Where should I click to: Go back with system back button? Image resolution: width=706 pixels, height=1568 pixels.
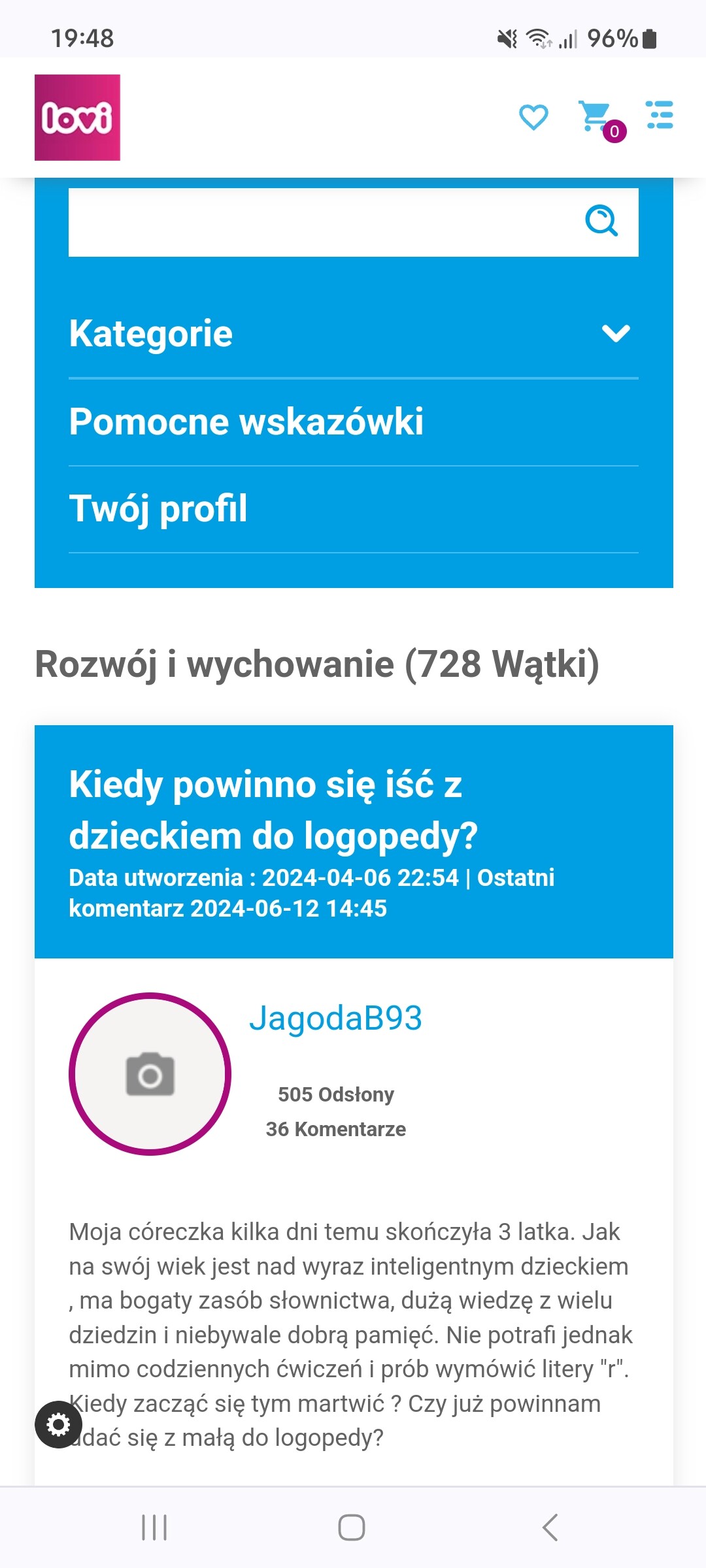coord(550,1527)
